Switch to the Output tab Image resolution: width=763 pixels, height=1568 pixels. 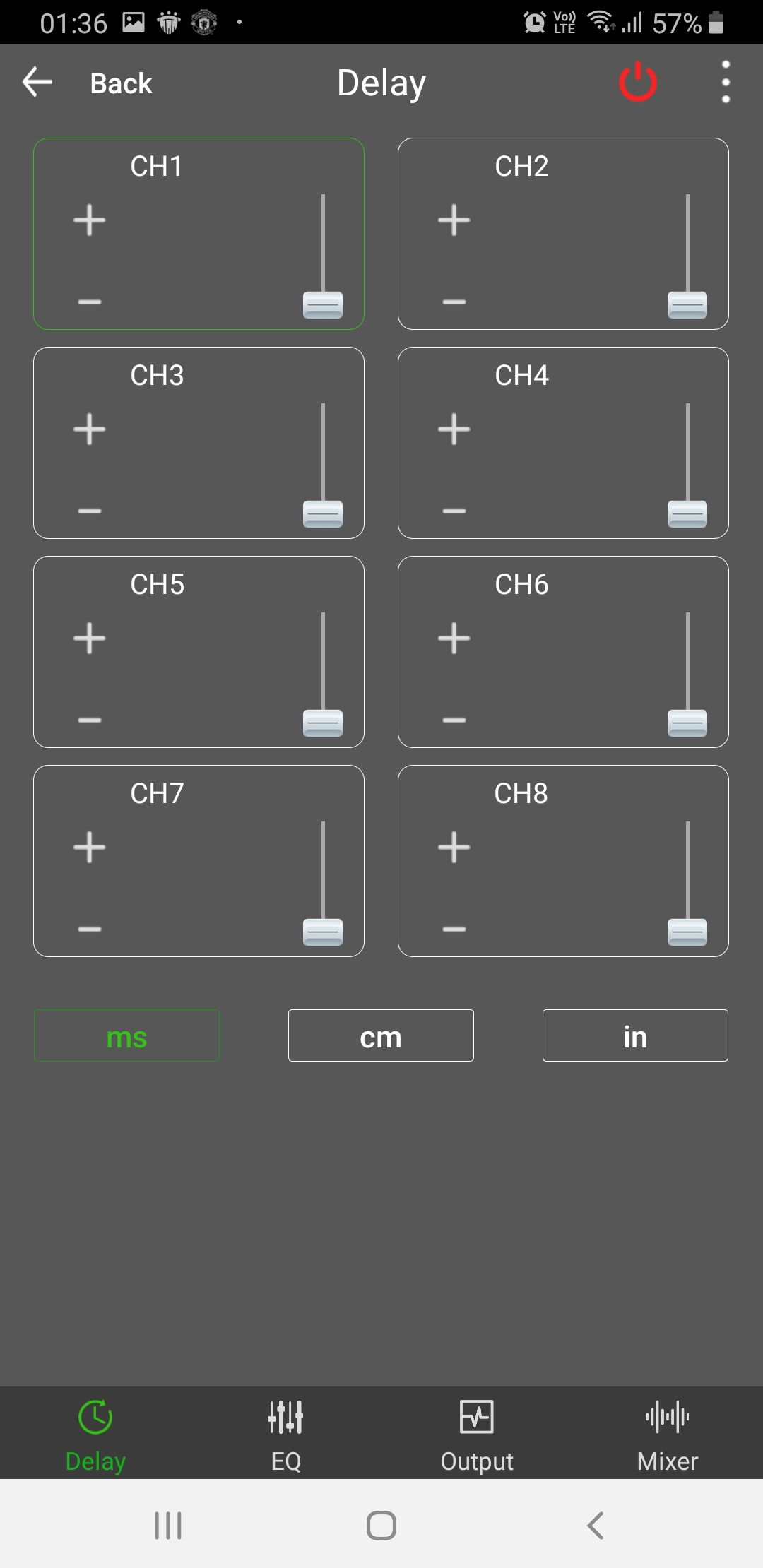tap(477, 1435)
